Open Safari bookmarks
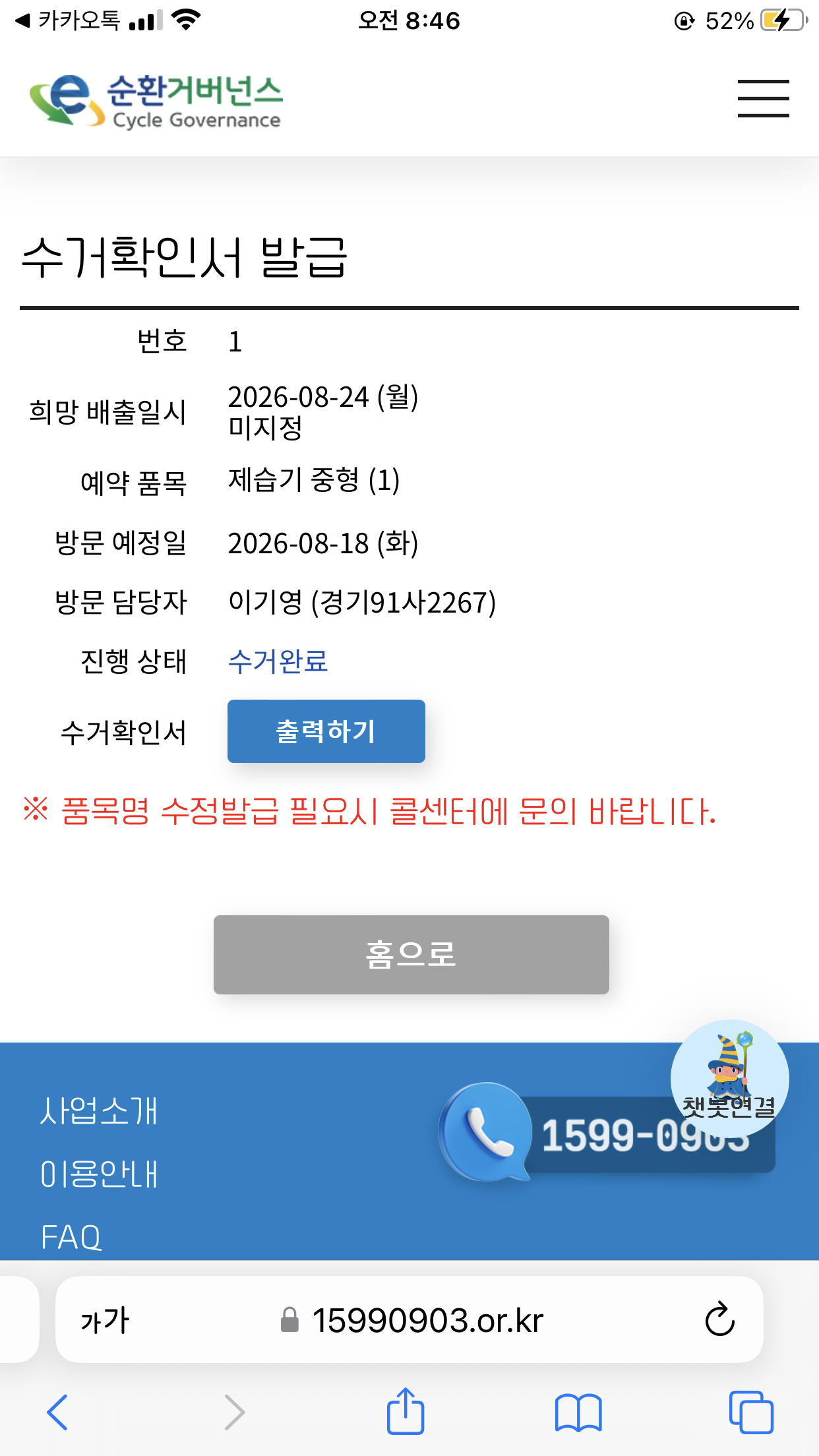 pos(578,1412)
